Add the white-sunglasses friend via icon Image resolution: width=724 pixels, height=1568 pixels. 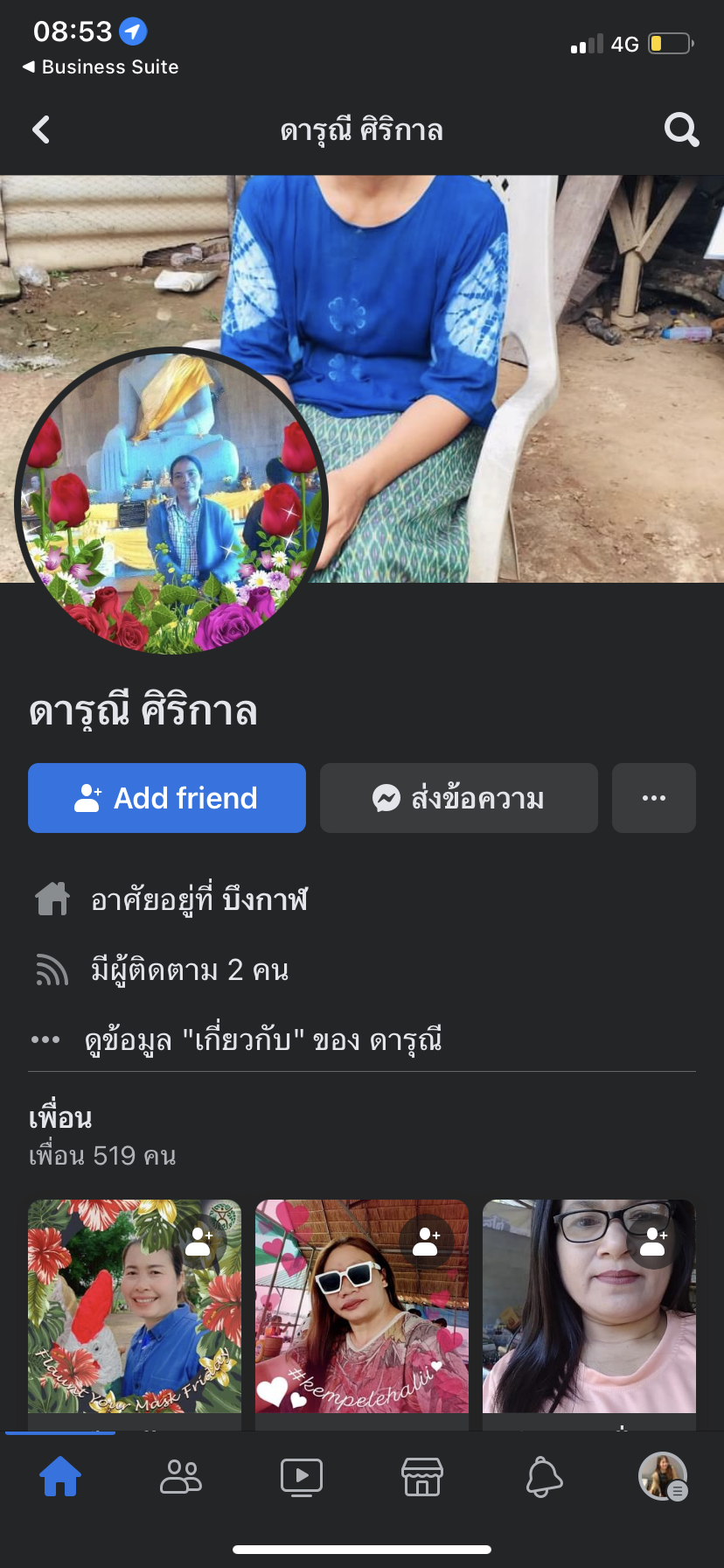[x=428, y=1241]
